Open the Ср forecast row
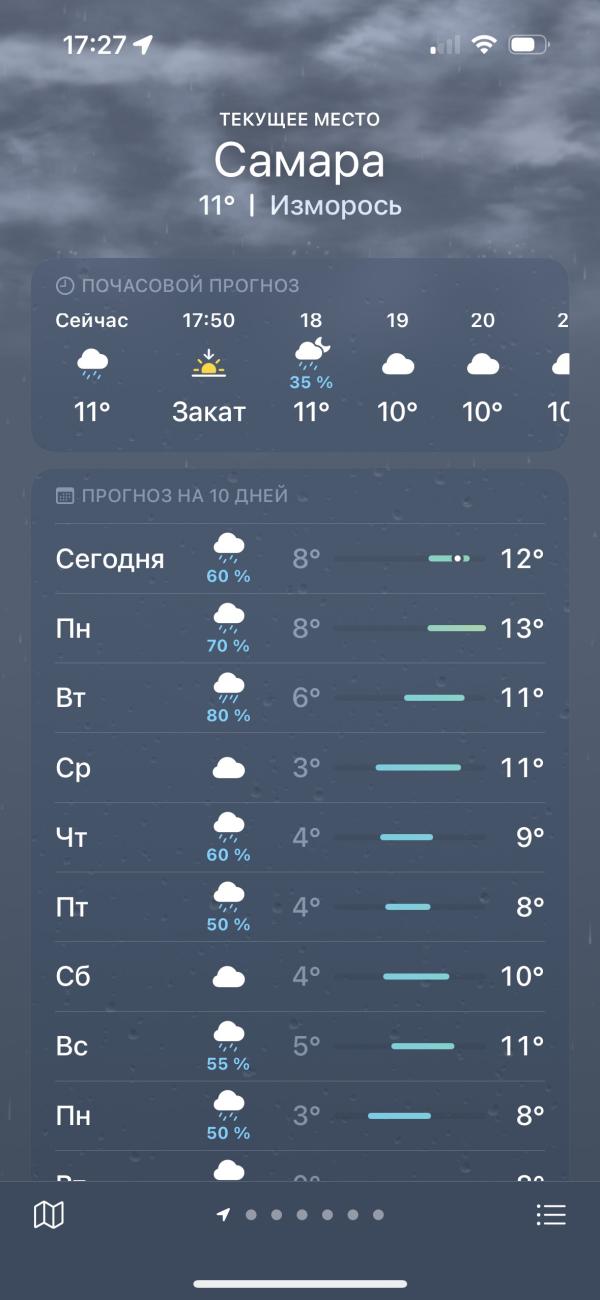The height and width of the screenshot is (1300, 600). [300, 768]
